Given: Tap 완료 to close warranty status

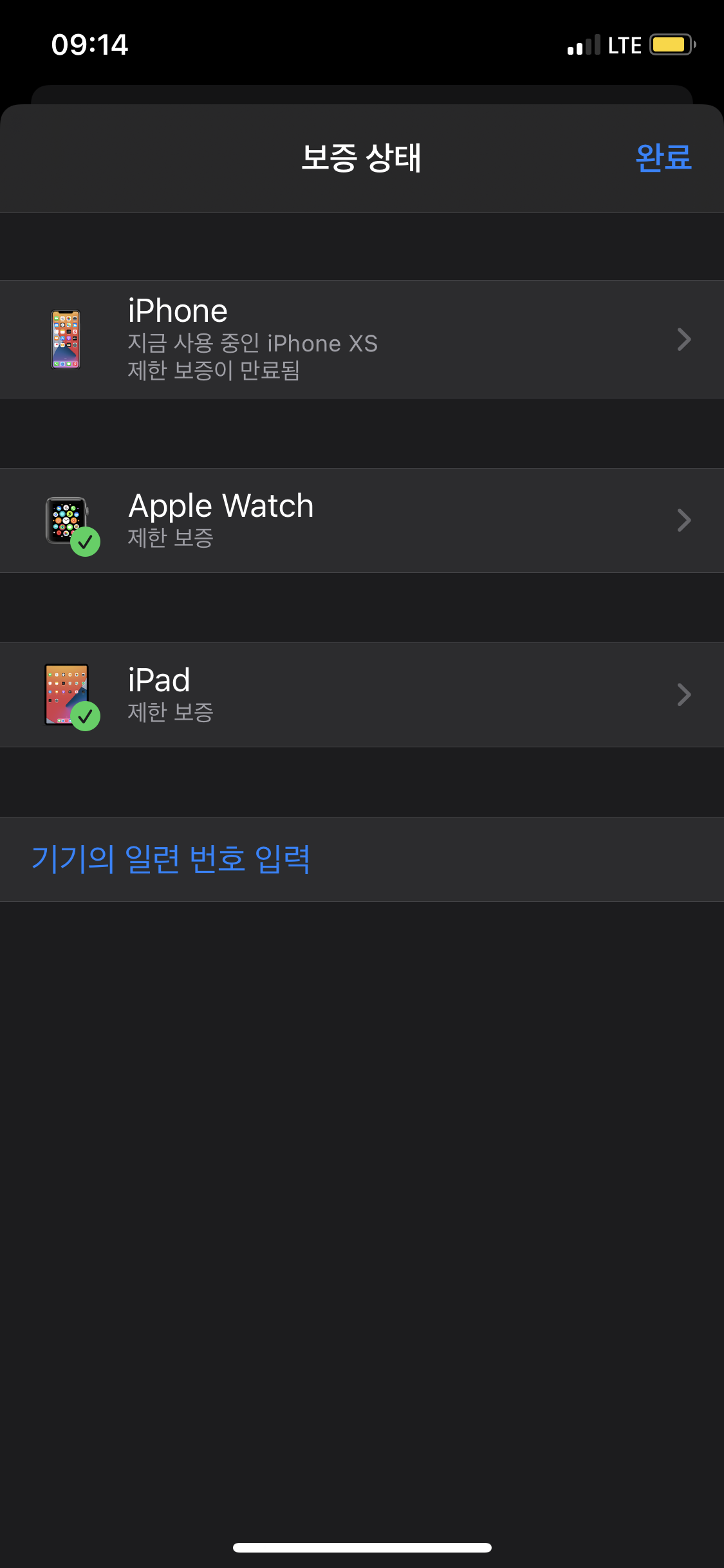Looking at the screenshot, I should coord(663,158).
